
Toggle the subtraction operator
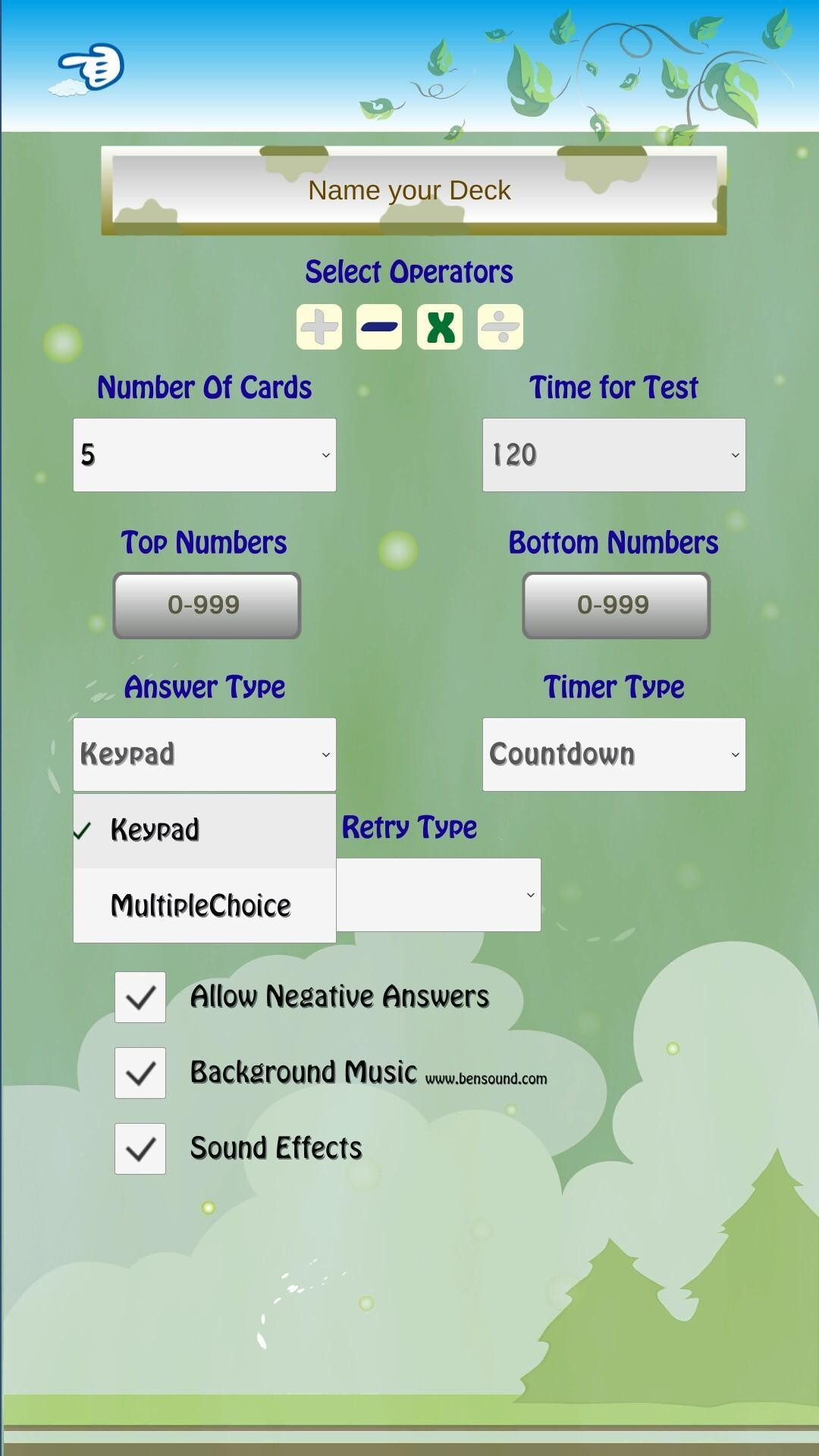tap(379, 327)
